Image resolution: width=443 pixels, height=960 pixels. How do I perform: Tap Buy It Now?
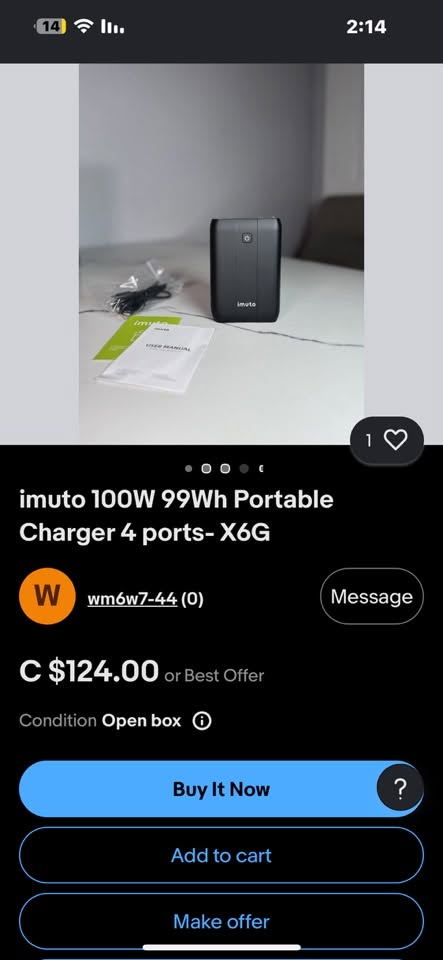pos(221,789)
